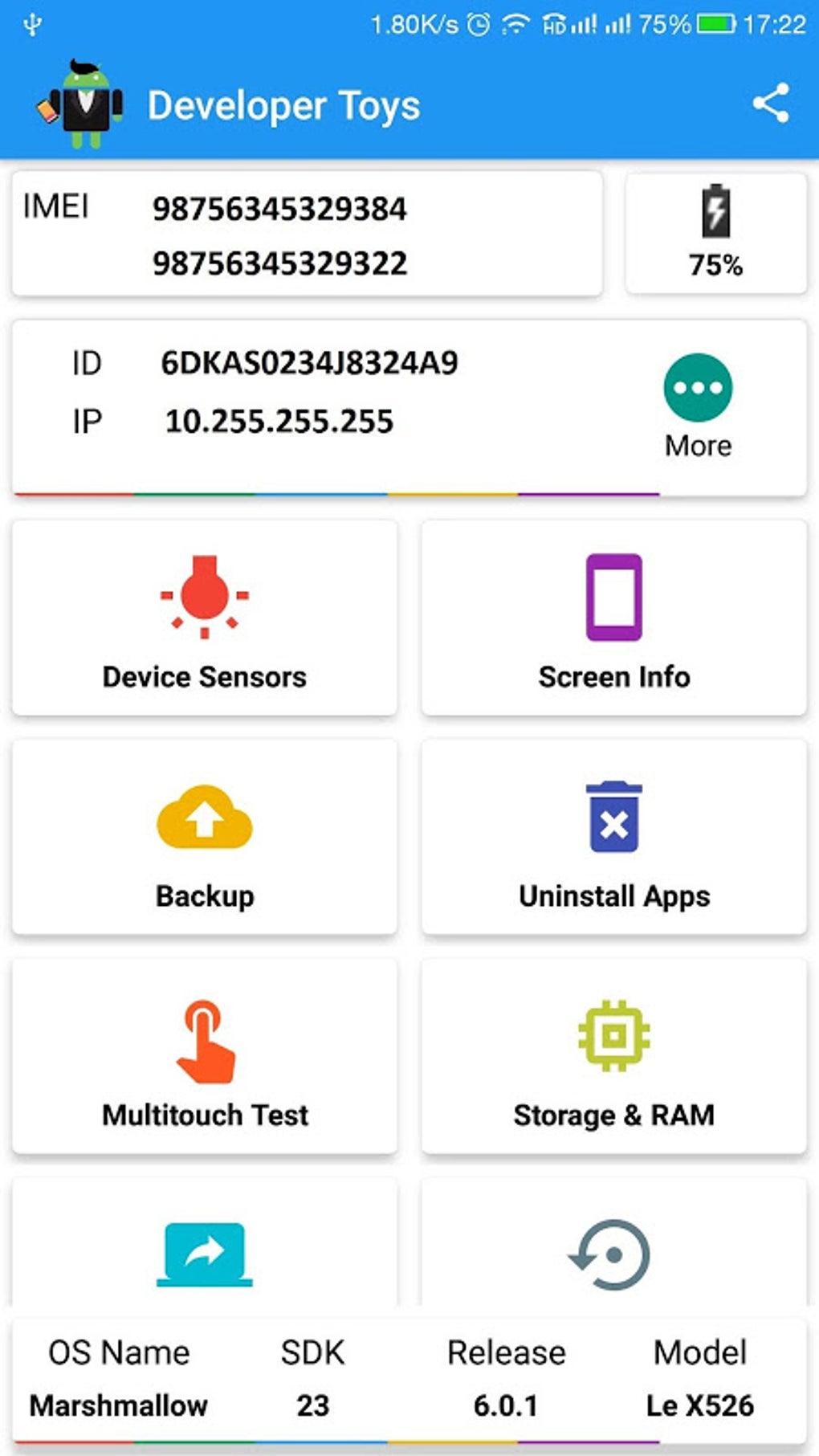This screenshot has width=819, height=1456.
Task: Tap the More button with three dots
Action: [698, 389]
